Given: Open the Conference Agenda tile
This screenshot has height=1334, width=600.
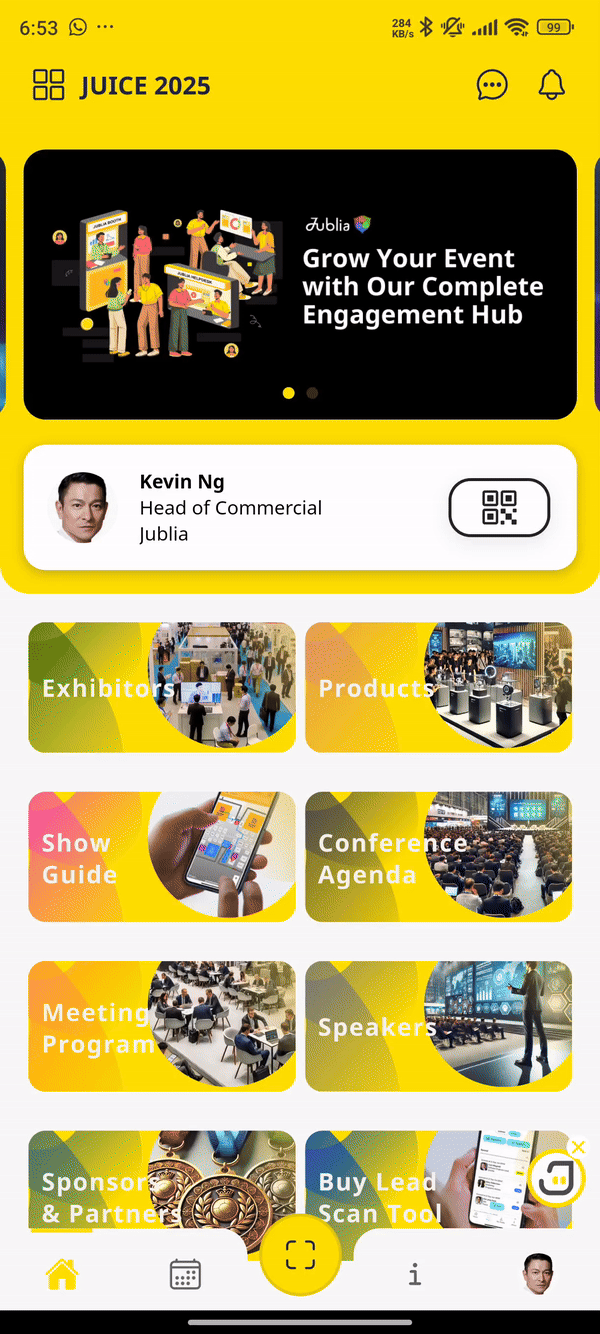Looking at the screenshot, I should point(438,857).
